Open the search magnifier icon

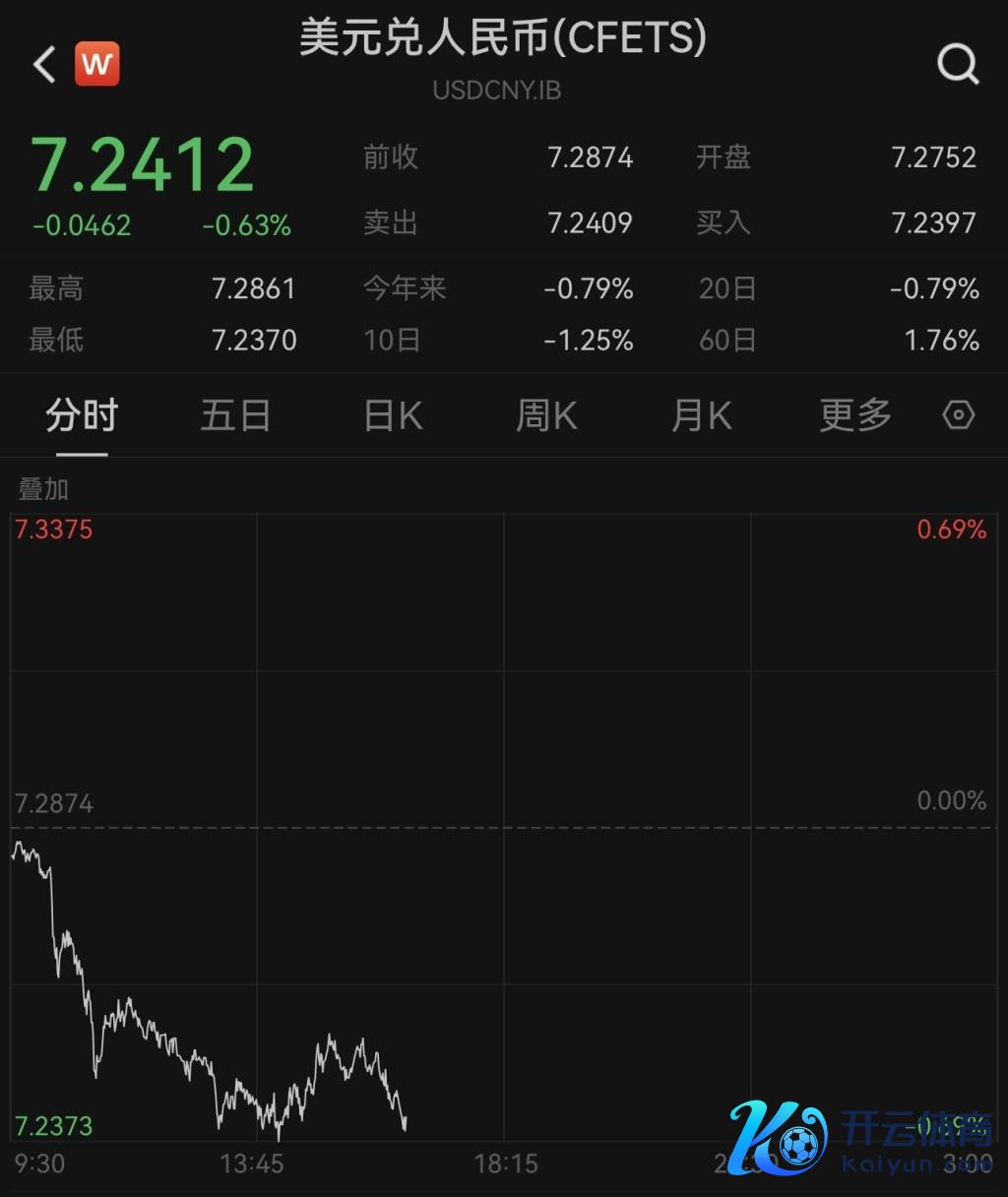tap(958, 65)
